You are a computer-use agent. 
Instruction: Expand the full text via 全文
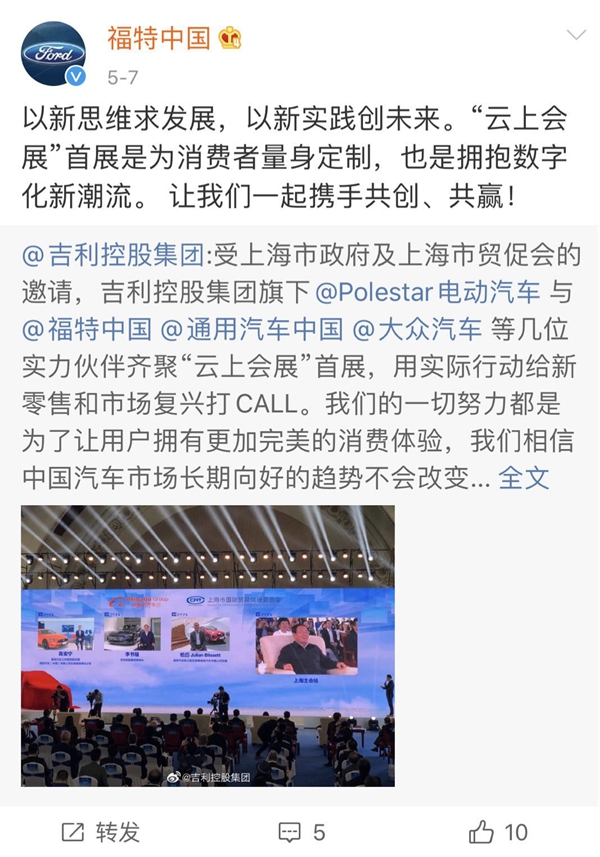(x=524, y=477)
